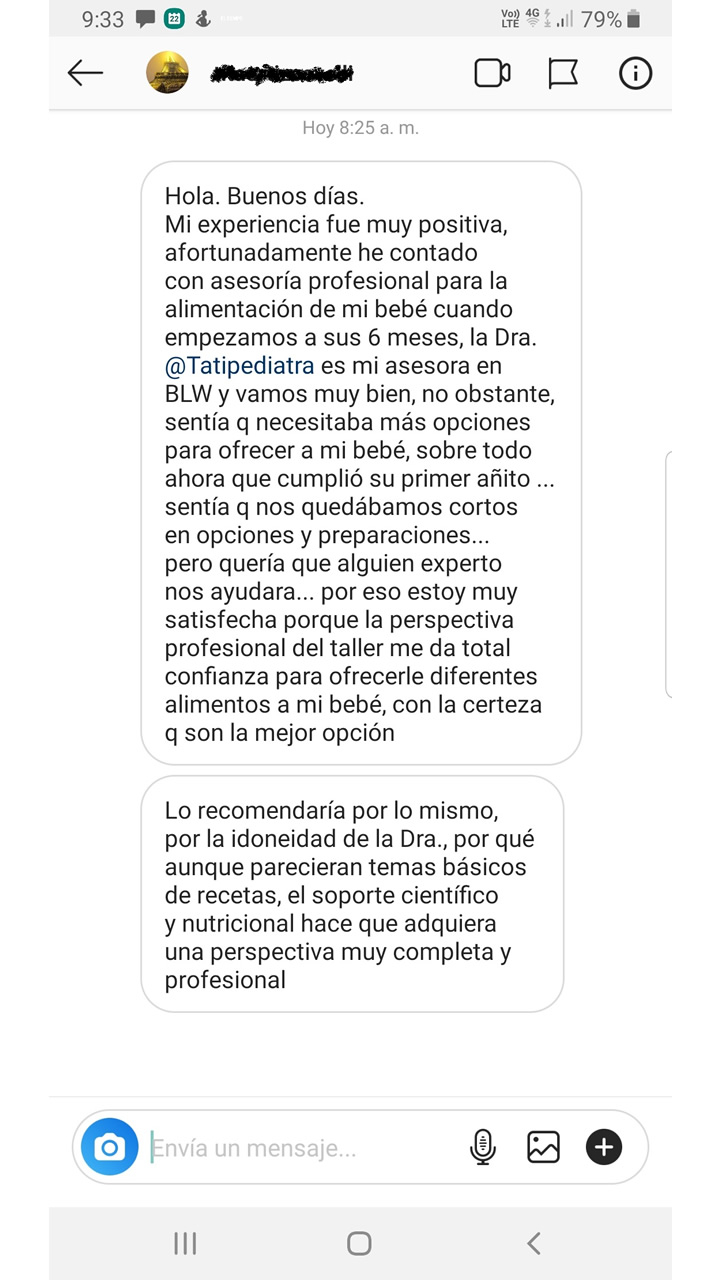Viewport: 720px width, 1280px height.
Task: Open the contact's profile picture
Action: coord(168,72)
